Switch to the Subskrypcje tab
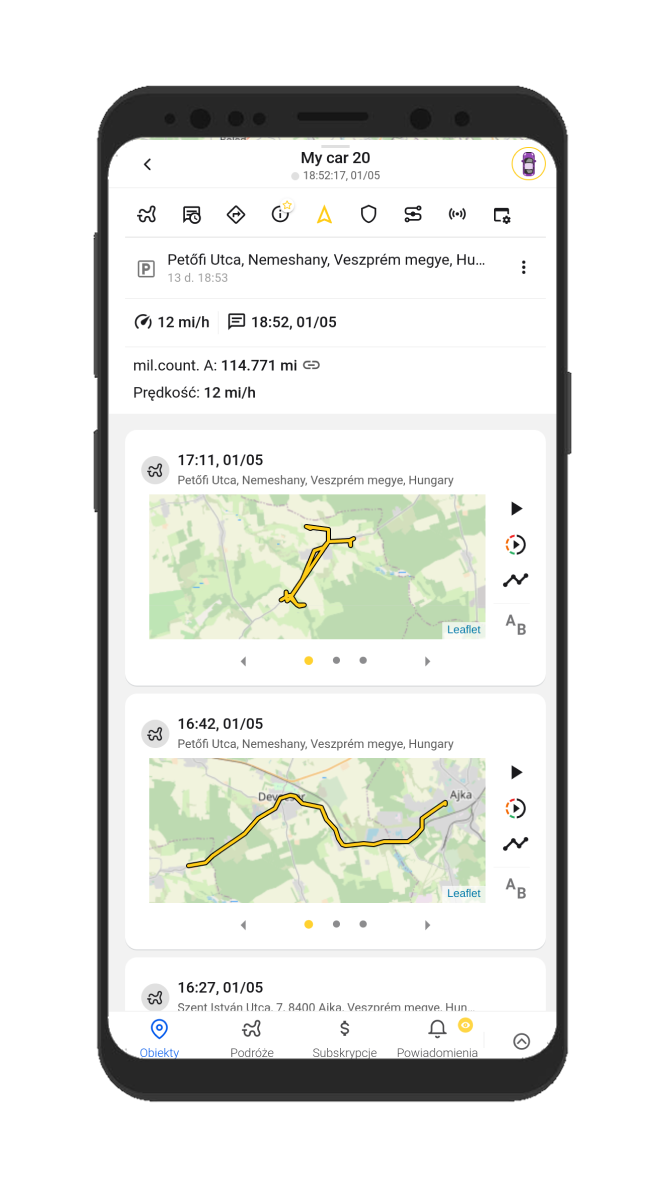Screen dimensions: 665x1196 [x=344, y=1036]
